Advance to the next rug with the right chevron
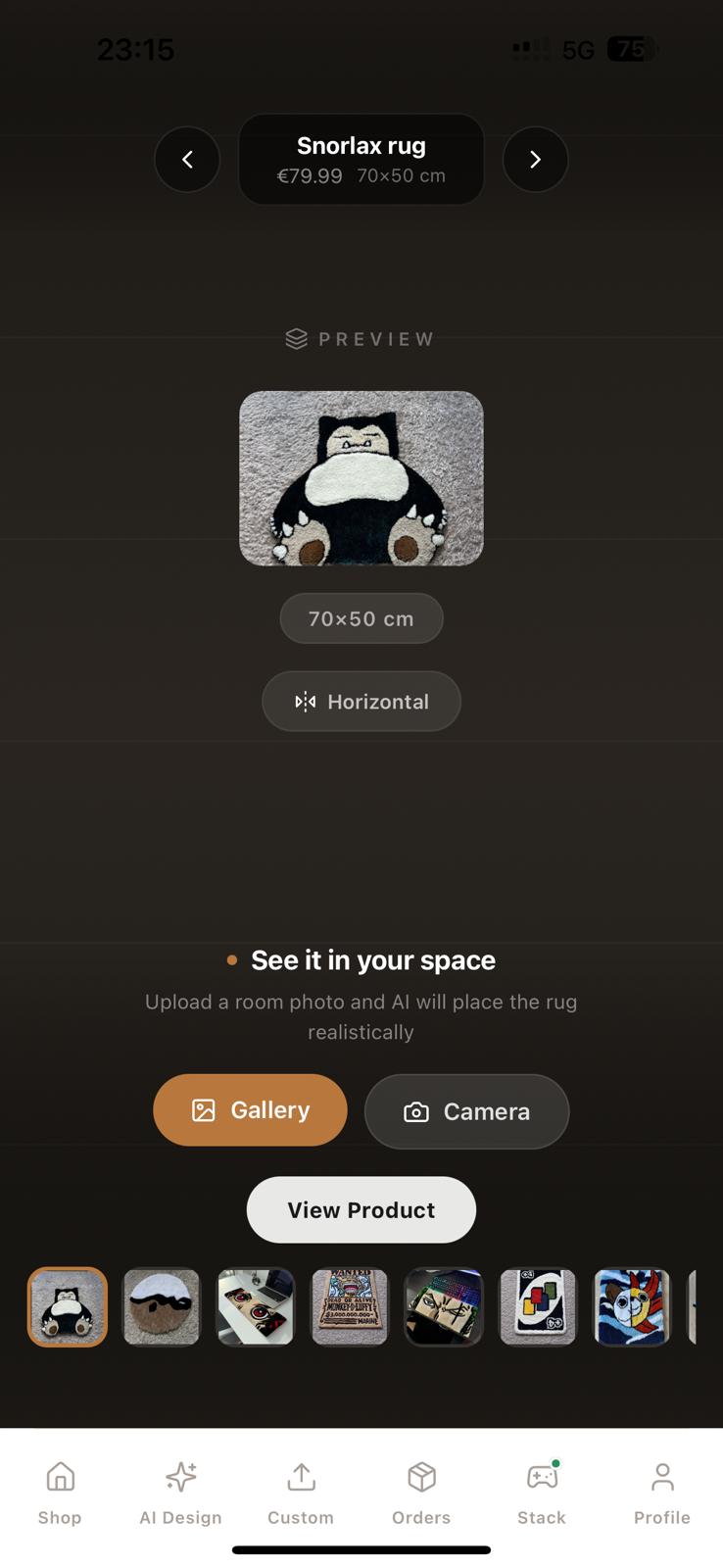The image size is (723, 1568). tap(535, 159)
